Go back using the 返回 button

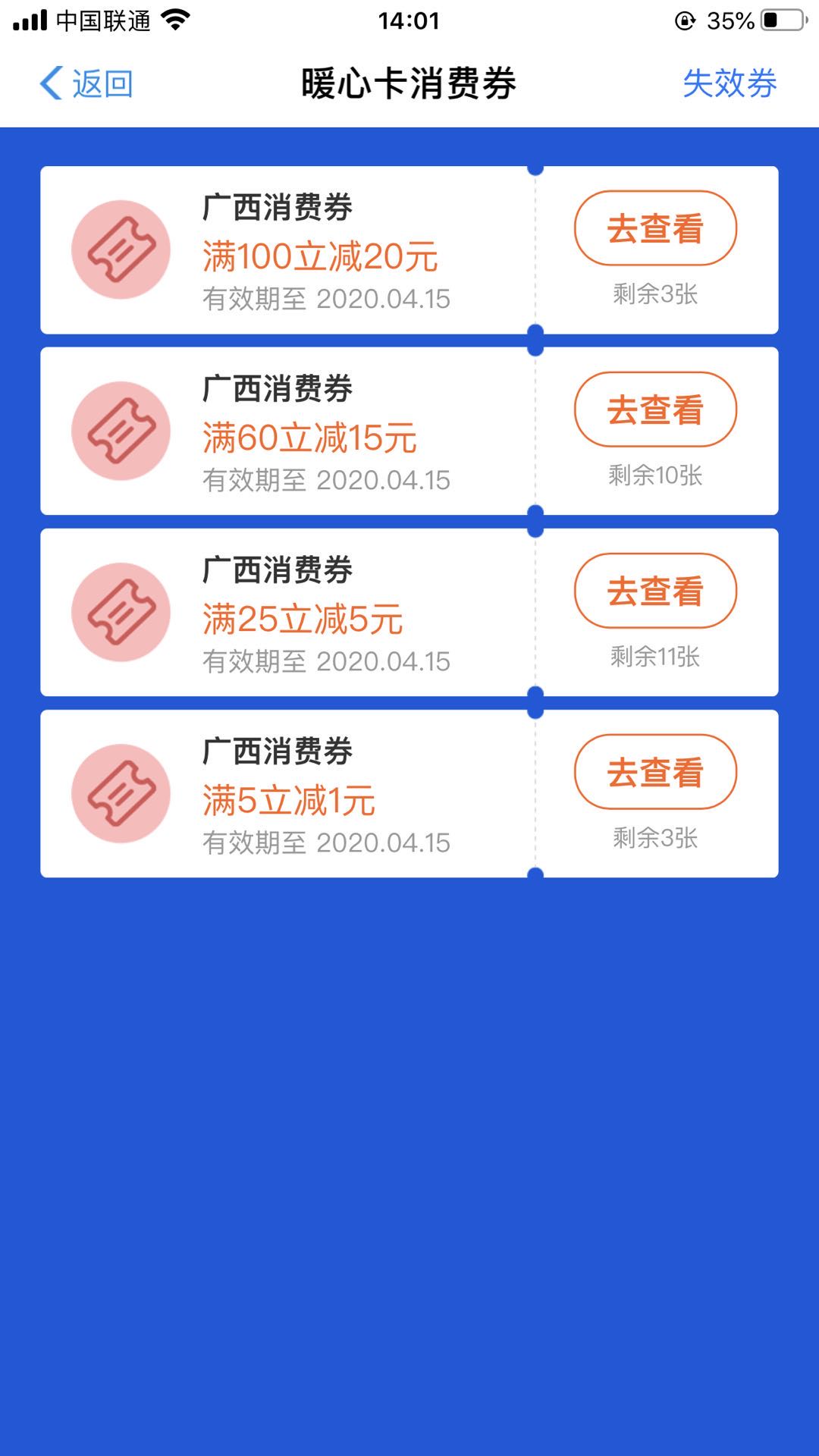tap(87, 83)
